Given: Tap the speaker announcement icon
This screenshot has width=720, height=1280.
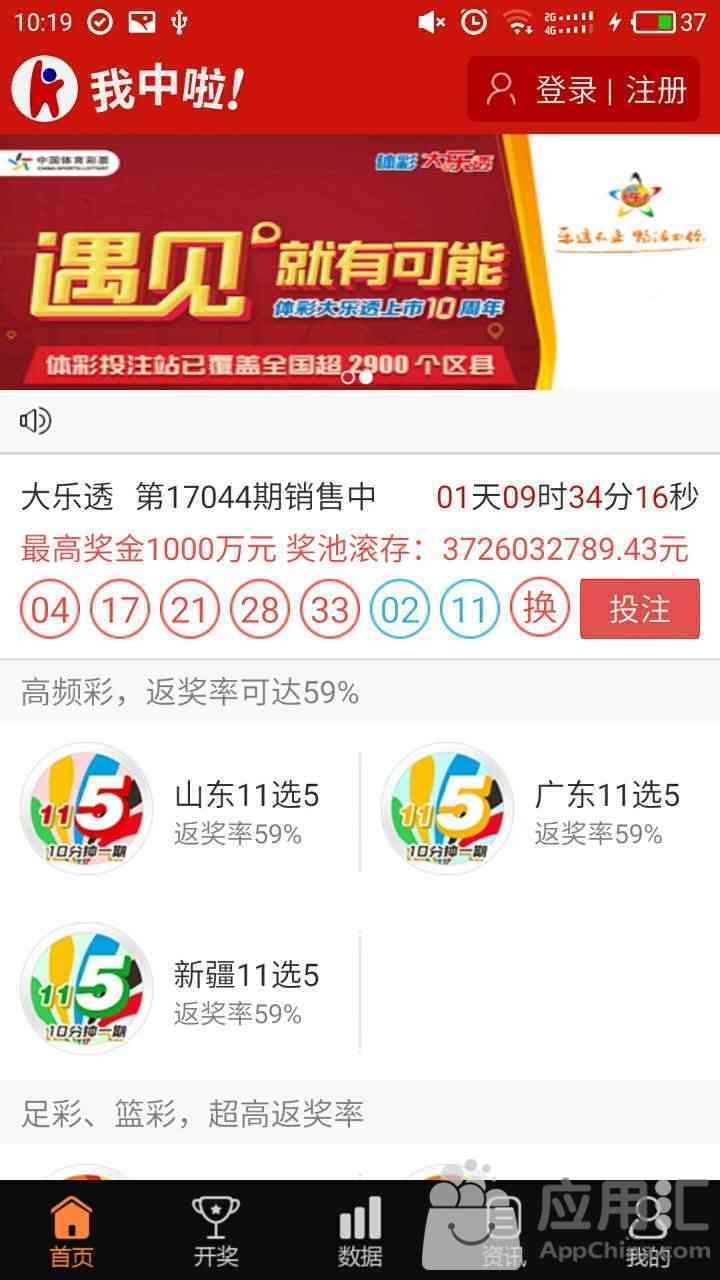Looking at the screenshot, I should click(36, 421).
